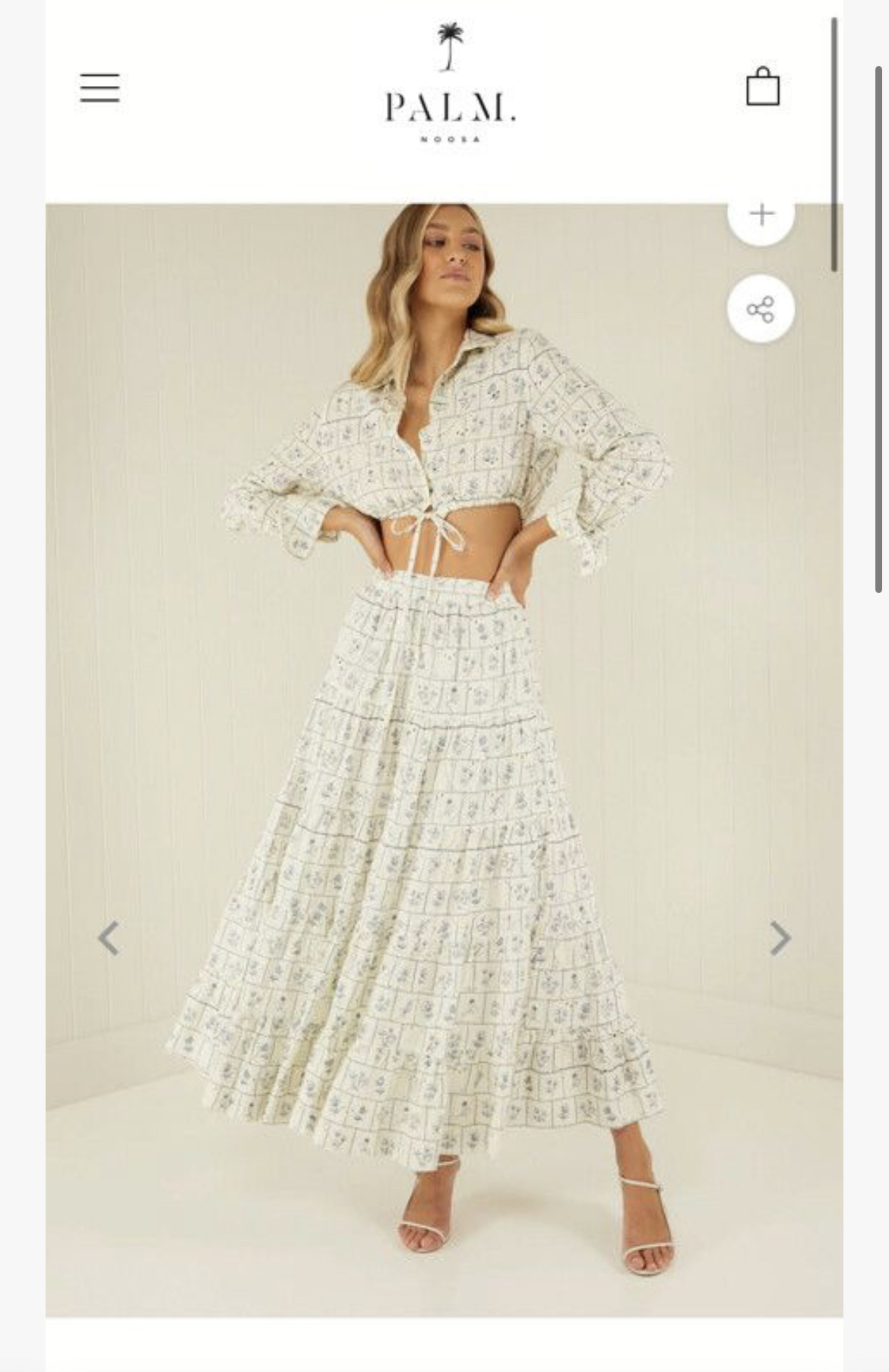
Task: Open the shopping bag
Action: click(x=763, y=87)
